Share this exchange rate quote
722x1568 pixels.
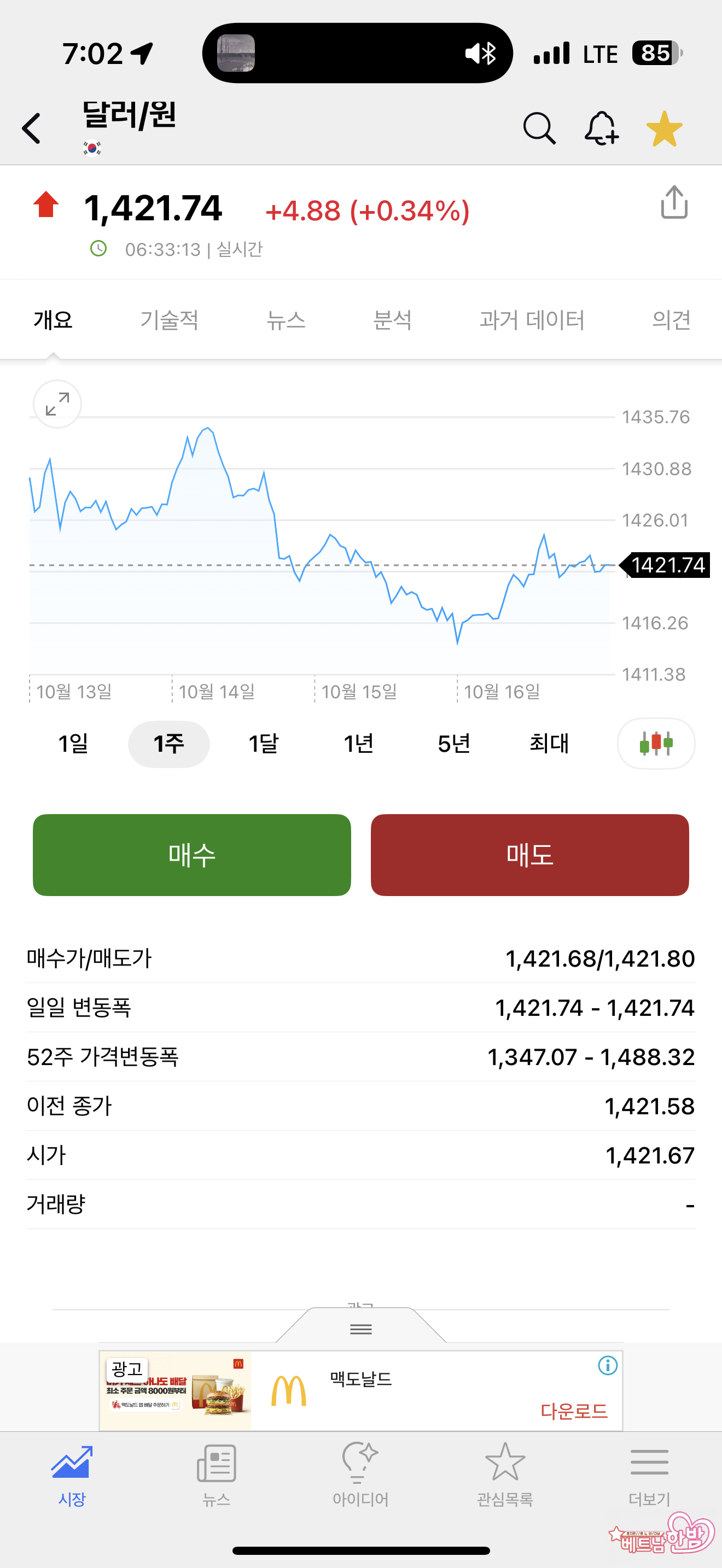pyautogui.click(x=674, y=203)
